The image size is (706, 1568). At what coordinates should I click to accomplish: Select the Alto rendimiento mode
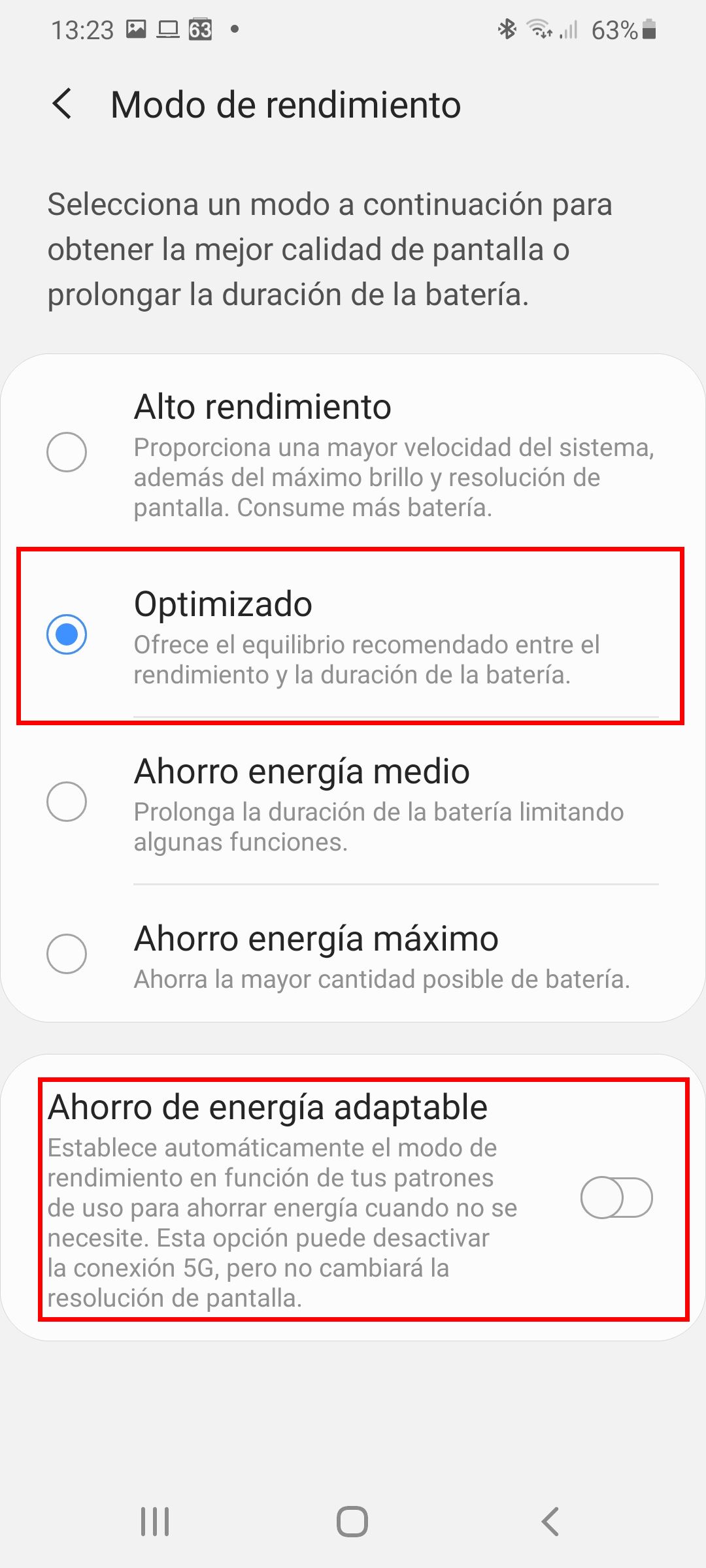tap(67, 451)
